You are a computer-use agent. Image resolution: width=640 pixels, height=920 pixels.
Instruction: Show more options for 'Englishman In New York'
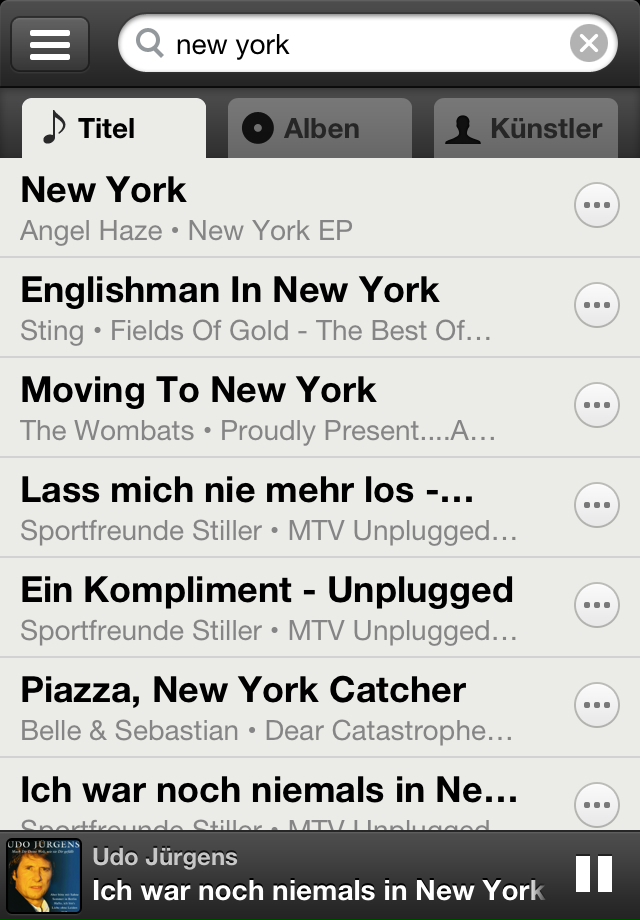point(596,306)
